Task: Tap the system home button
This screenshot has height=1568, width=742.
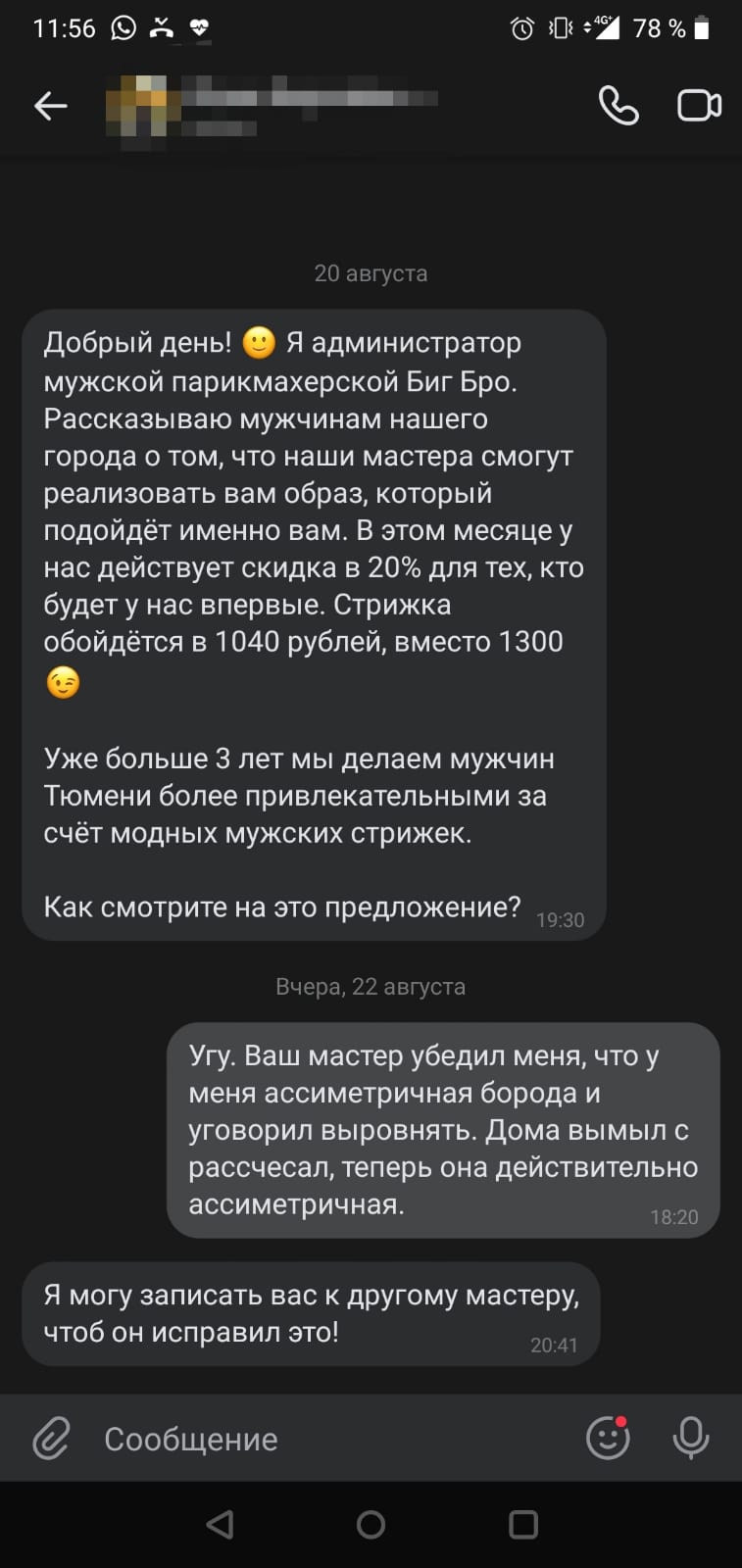Action: click(371, 1524)
